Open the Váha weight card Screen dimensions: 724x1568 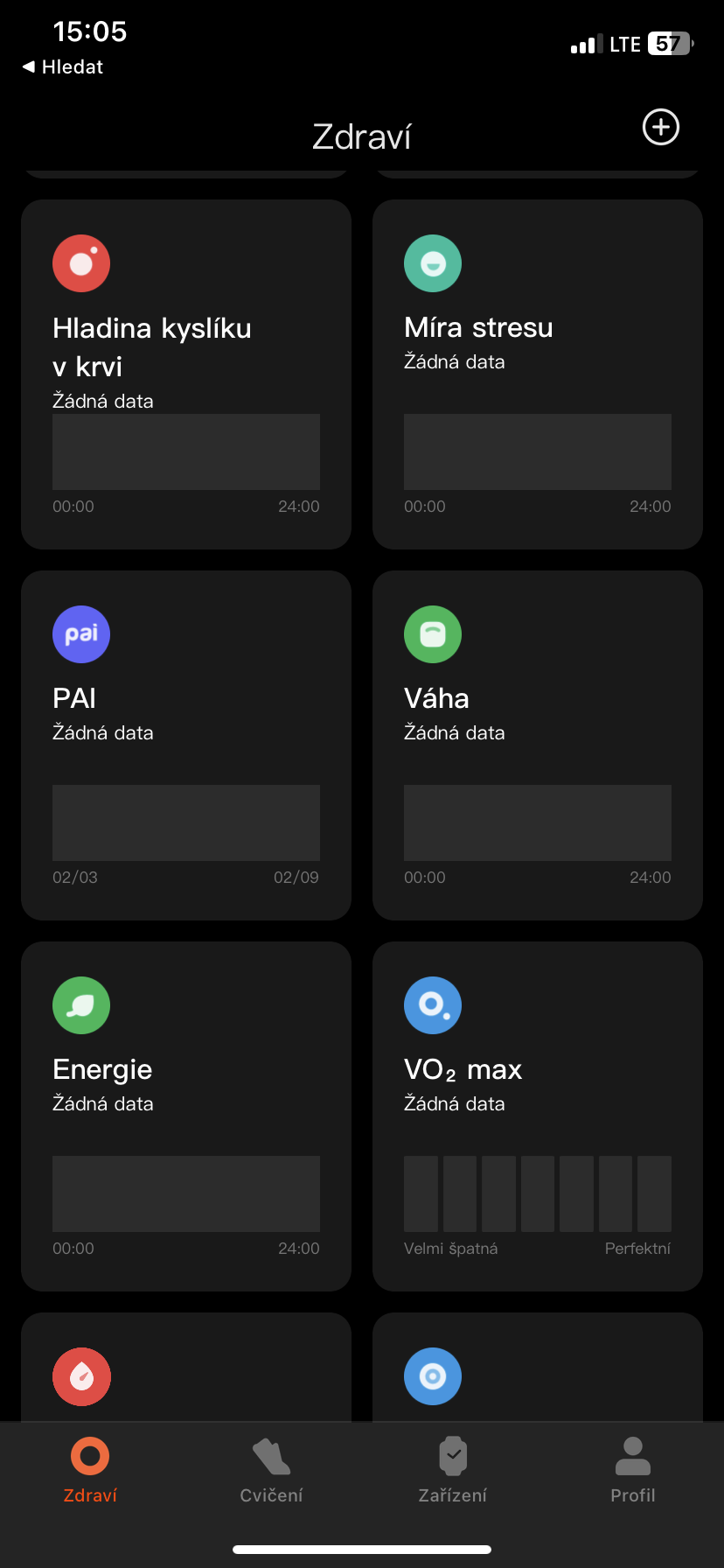click(x=538, y=745)
